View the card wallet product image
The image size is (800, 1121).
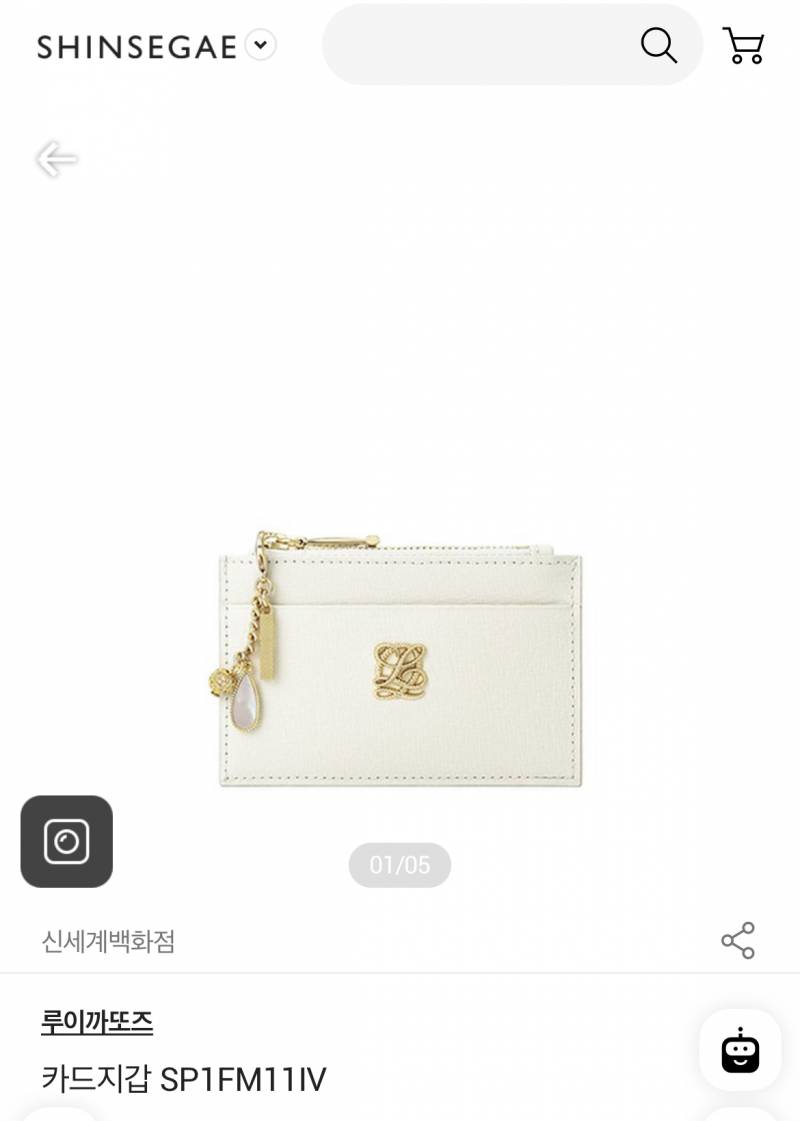click(x=400, y=660)
